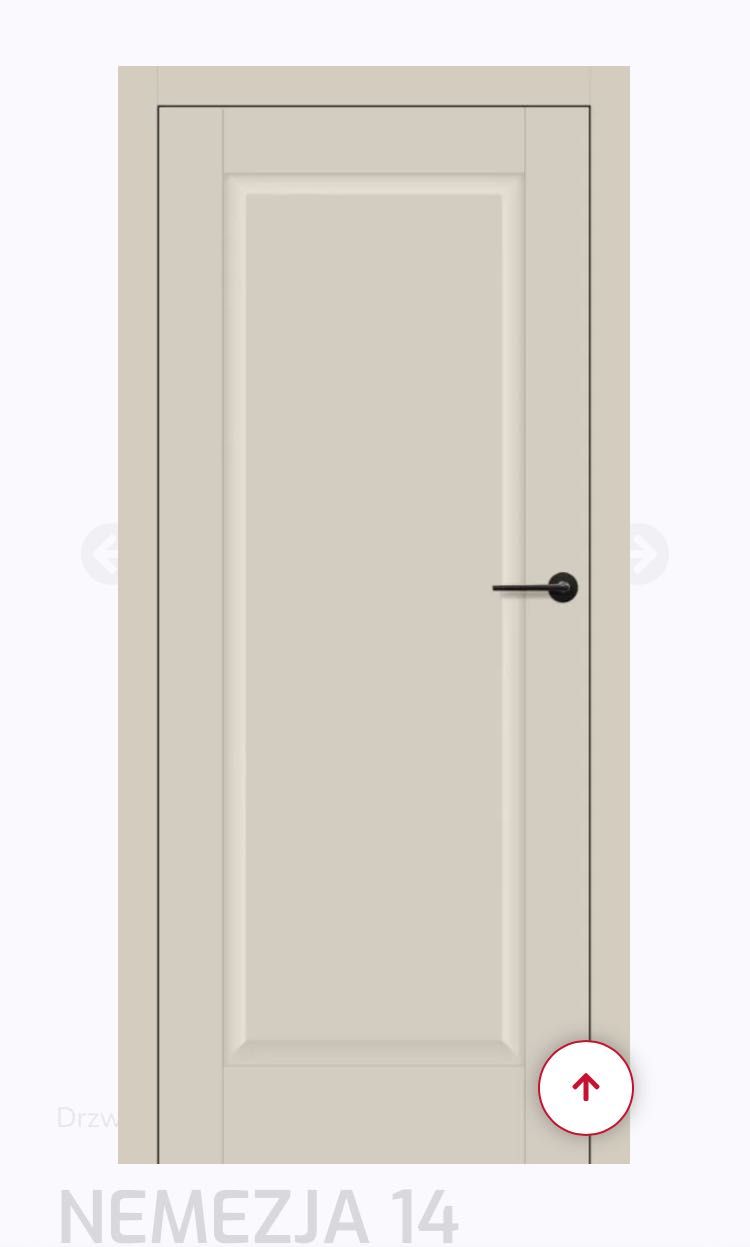Show the previous door image

pos(100,553)
